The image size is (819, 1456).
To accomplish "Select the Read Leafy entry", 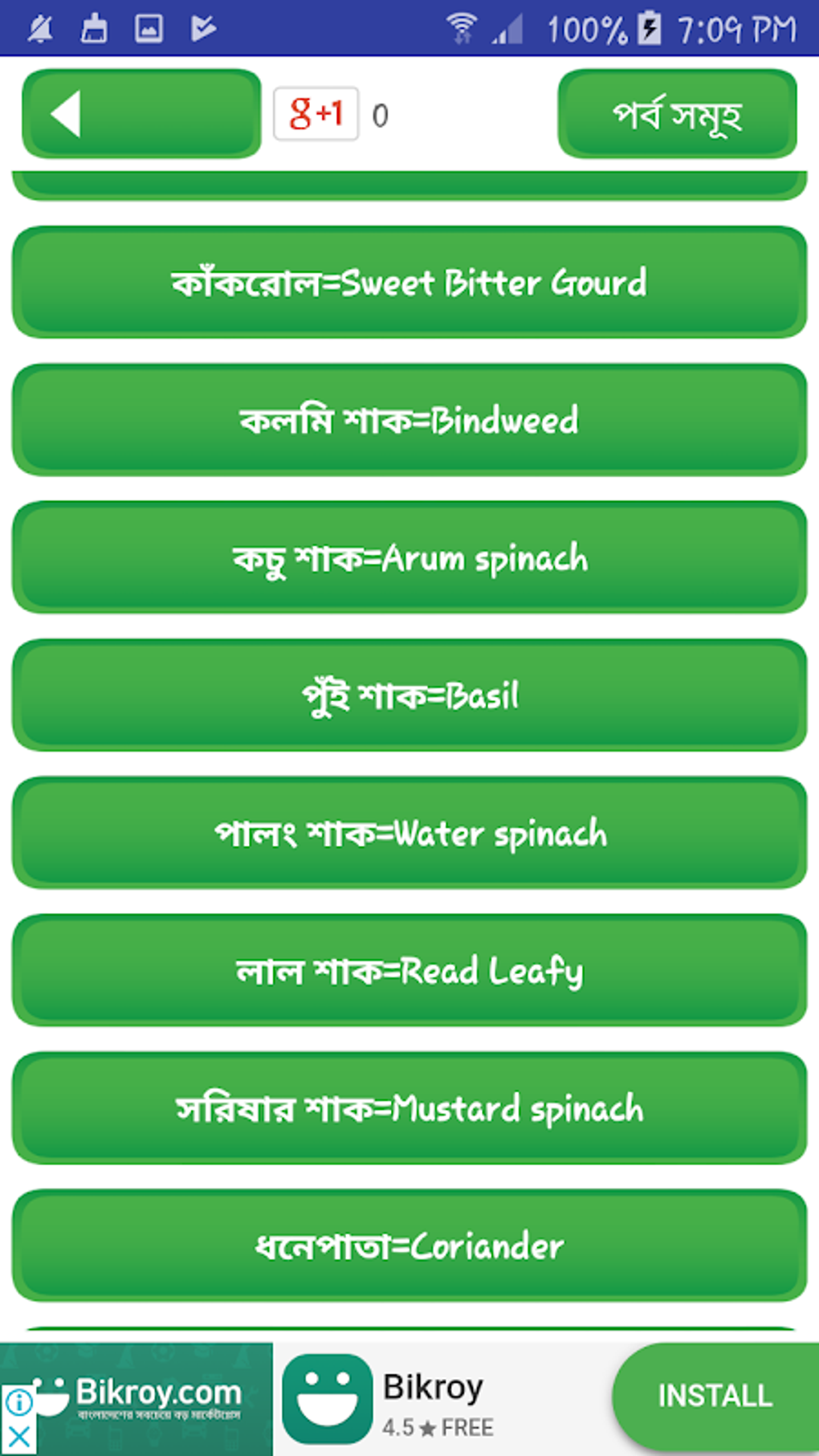I will tap(409, 971).
